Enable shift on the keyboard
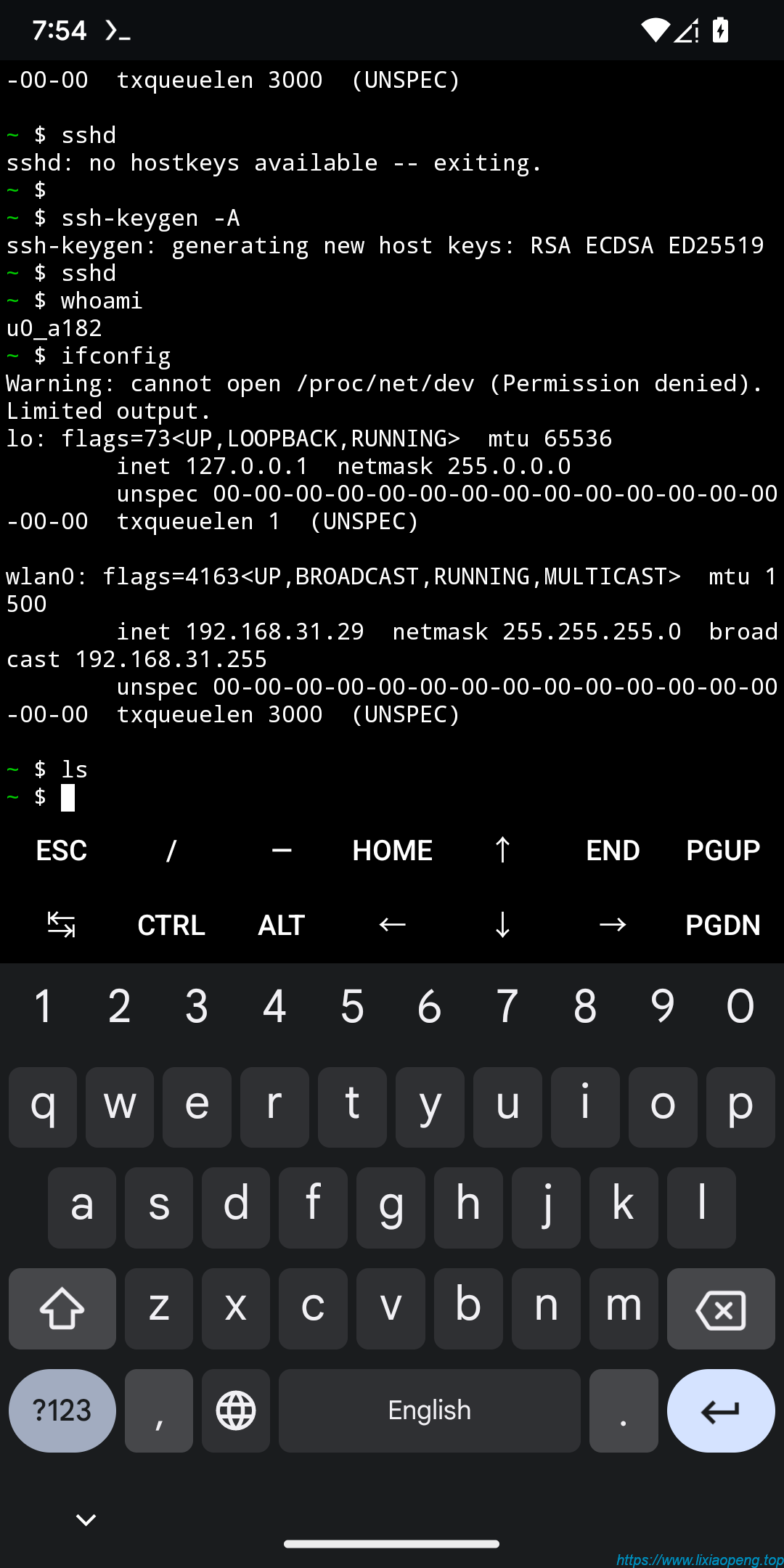 coord(62,1309)
